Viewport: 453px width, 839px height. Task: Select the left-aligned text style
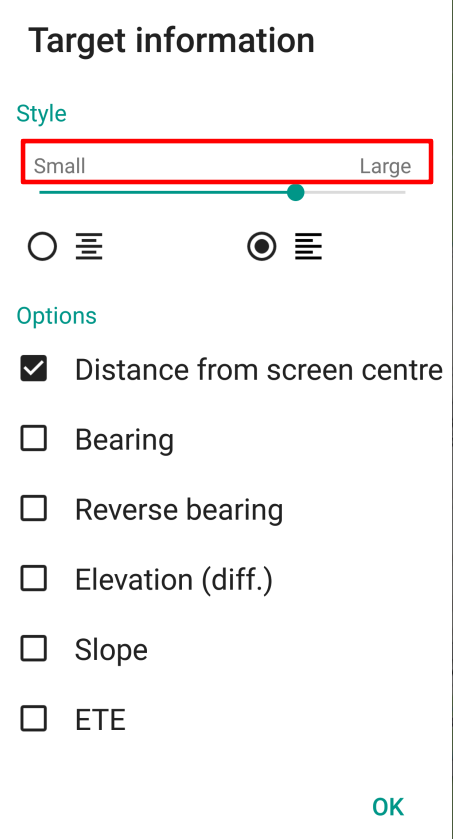pyautogui.click(x=262, y=247)
